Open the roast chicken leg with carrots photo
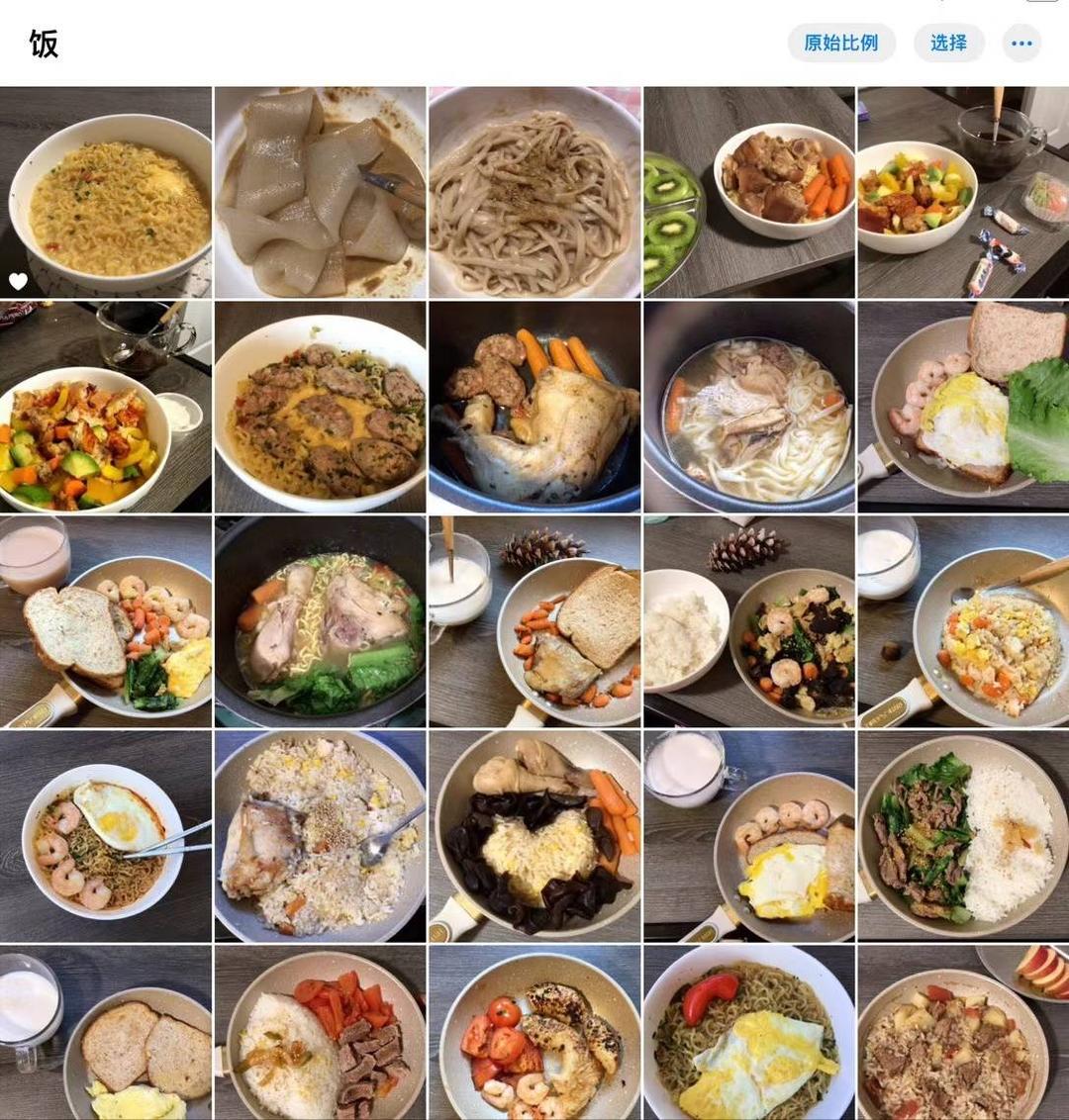Viewport: 1069px width, 1120px height. [534, 407]
